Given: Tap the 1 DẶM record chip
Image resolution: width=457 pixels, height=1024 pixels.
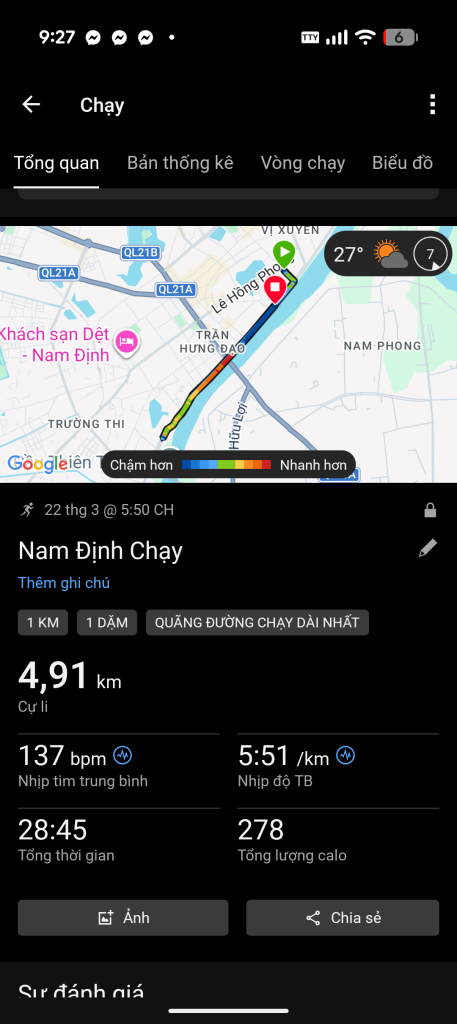Looking at the screenshot, I should (107, 622).
